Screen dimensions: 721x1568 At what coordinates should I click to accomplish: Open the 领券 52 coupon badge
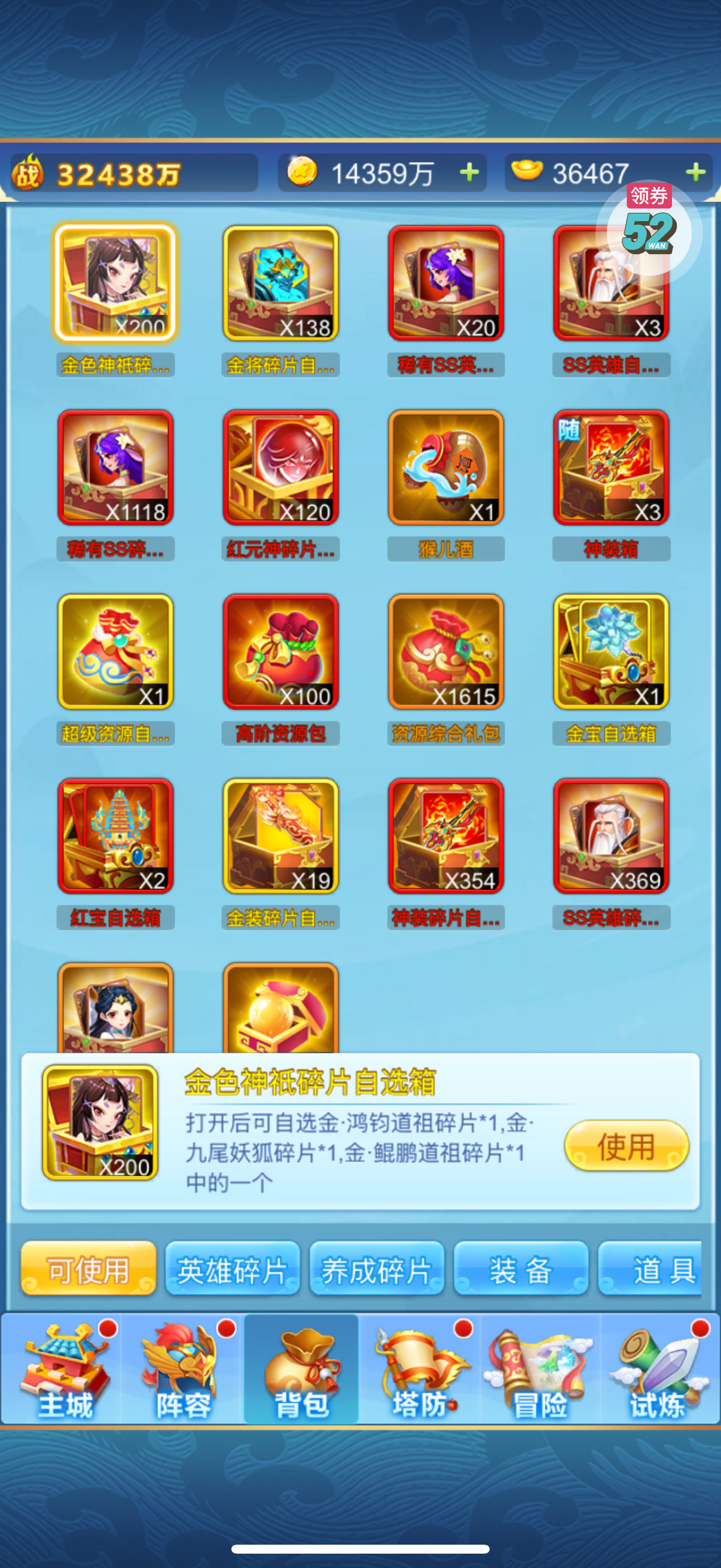[649, 227]
